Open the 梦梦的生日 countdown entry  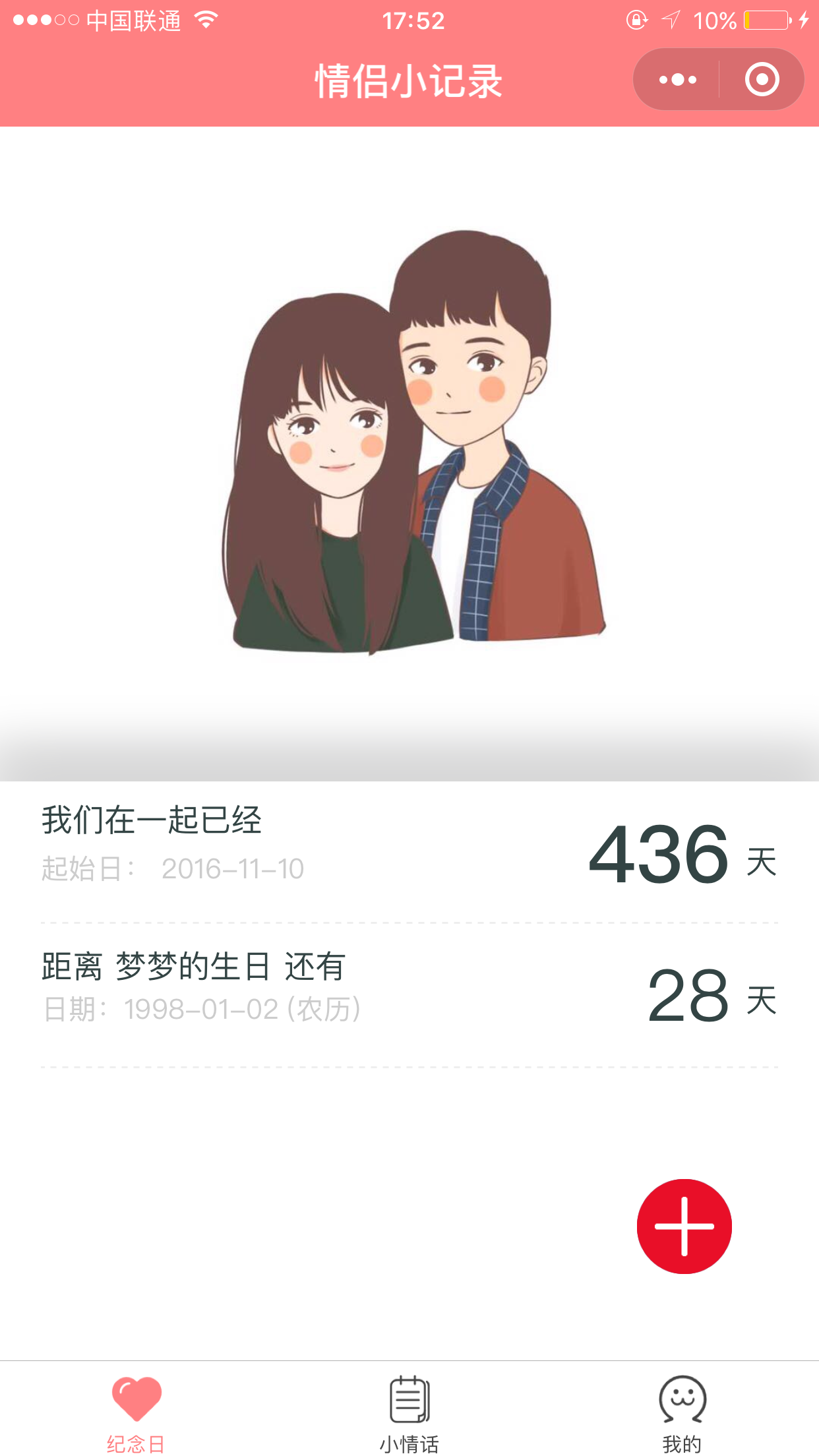click(409, 994)
